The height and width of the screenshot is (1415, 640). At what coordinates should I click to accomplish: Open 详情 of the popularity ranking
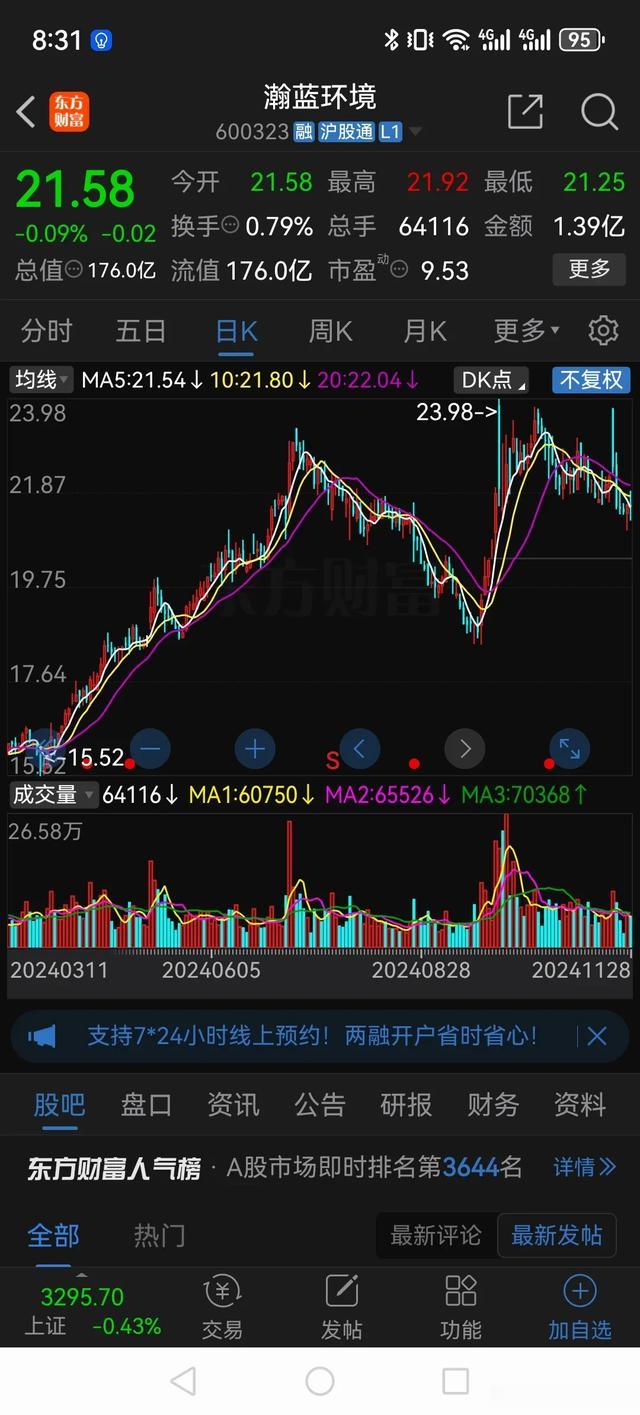tap(584, 1167)
